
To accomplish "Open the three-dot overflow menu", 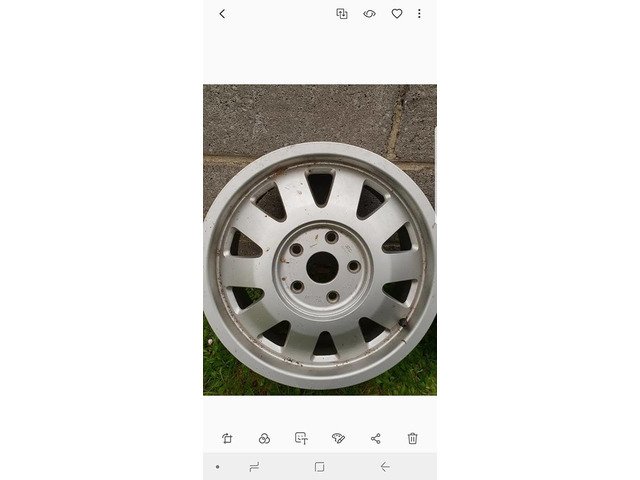I will tap(419, 14).
